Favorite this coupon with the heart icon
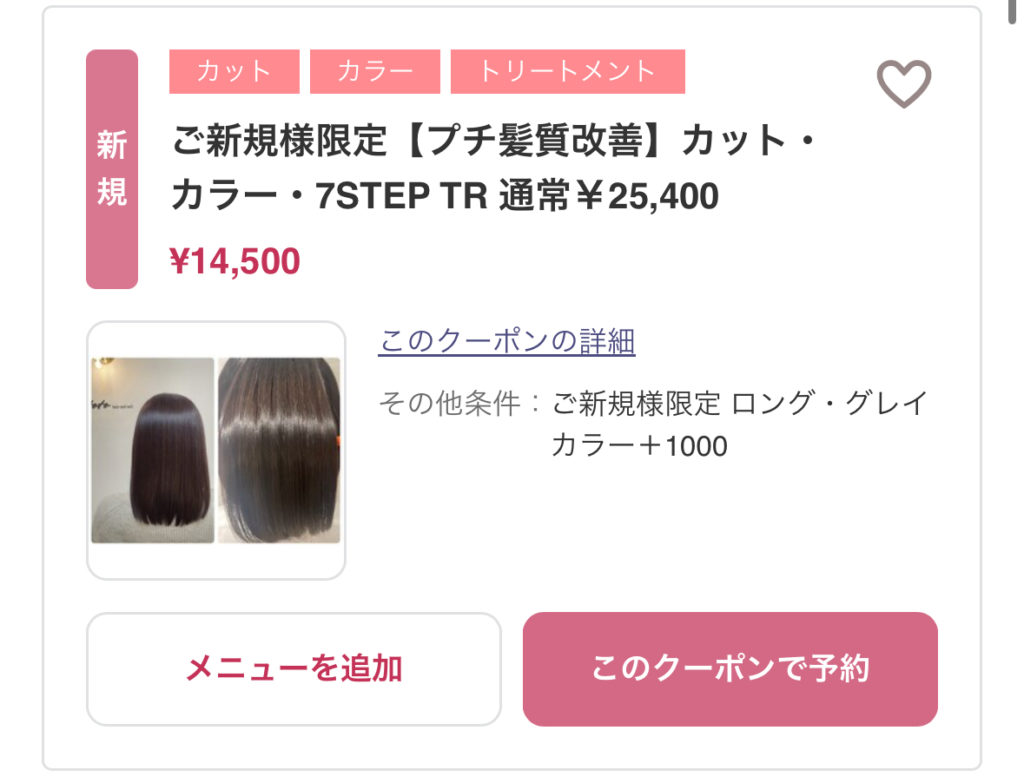This screenshot has width=1024, height=783. (x=903, y=84)
